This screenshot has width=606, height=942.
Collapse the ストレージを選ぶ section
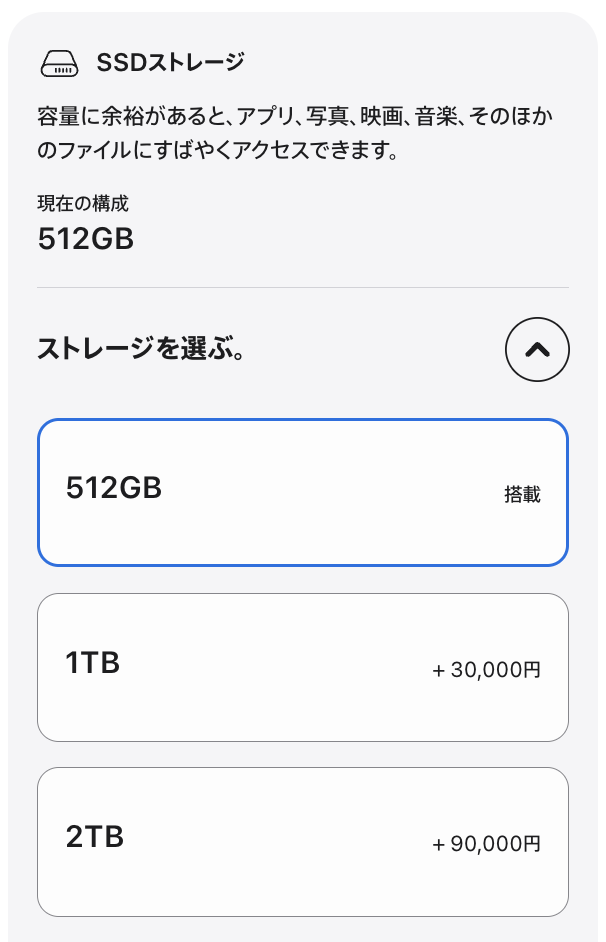point(537,350)
